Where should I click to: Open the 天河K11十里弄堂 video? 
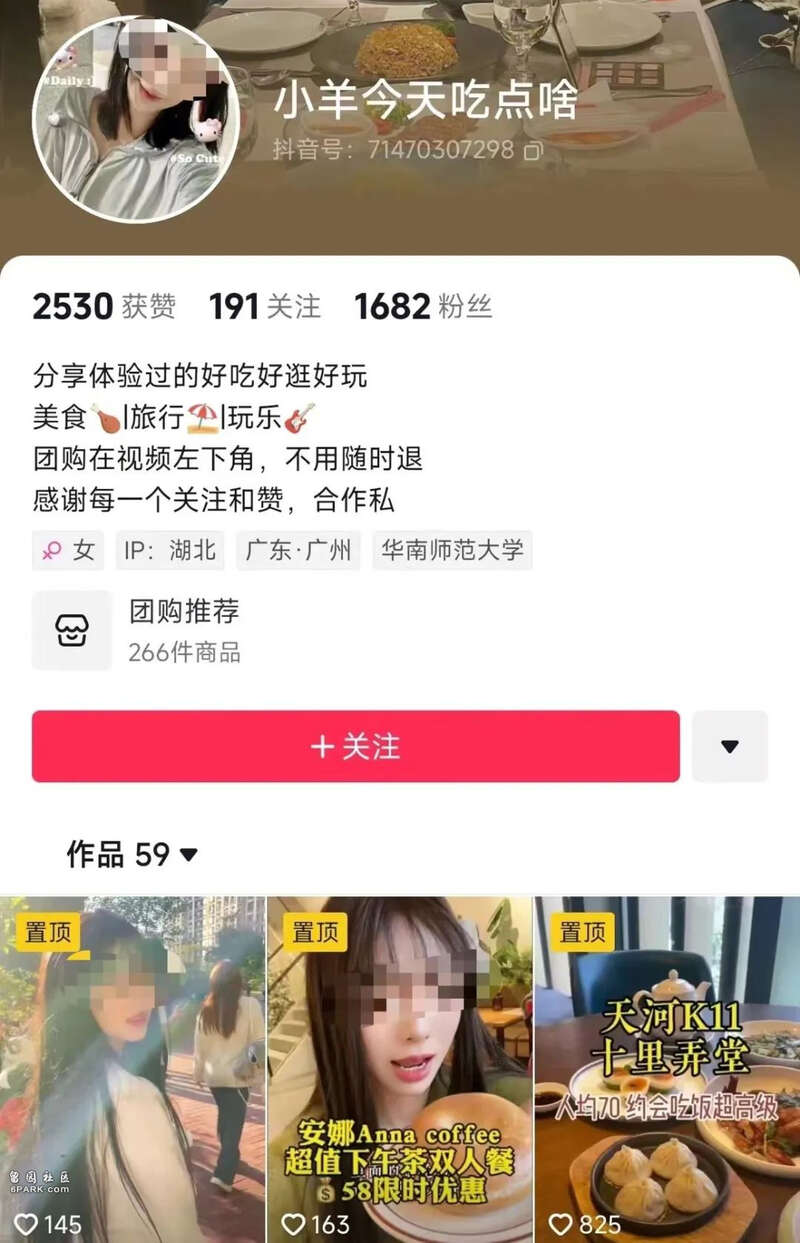click(667, 1070)
